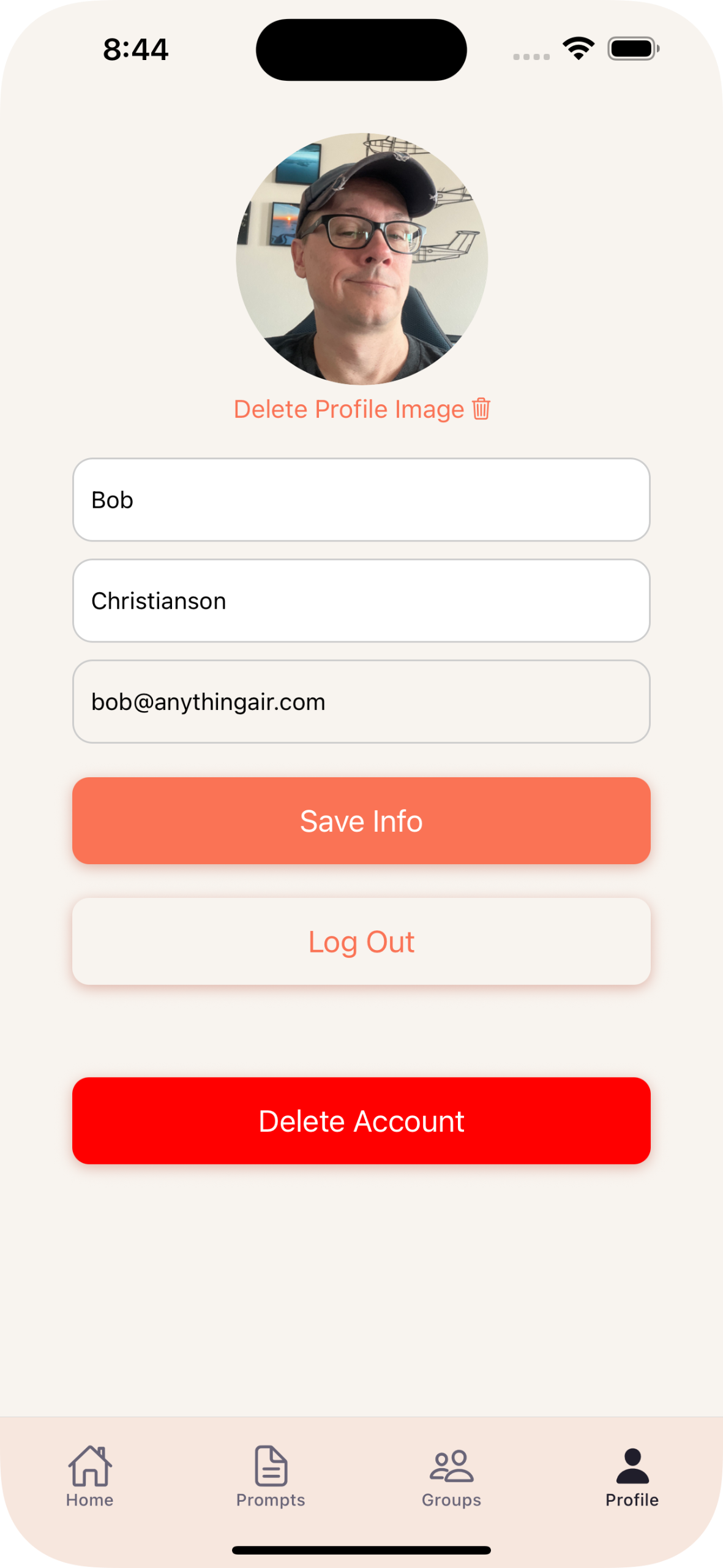Save the profile info
The image size is (723, 1568).
tap(361, 821)
